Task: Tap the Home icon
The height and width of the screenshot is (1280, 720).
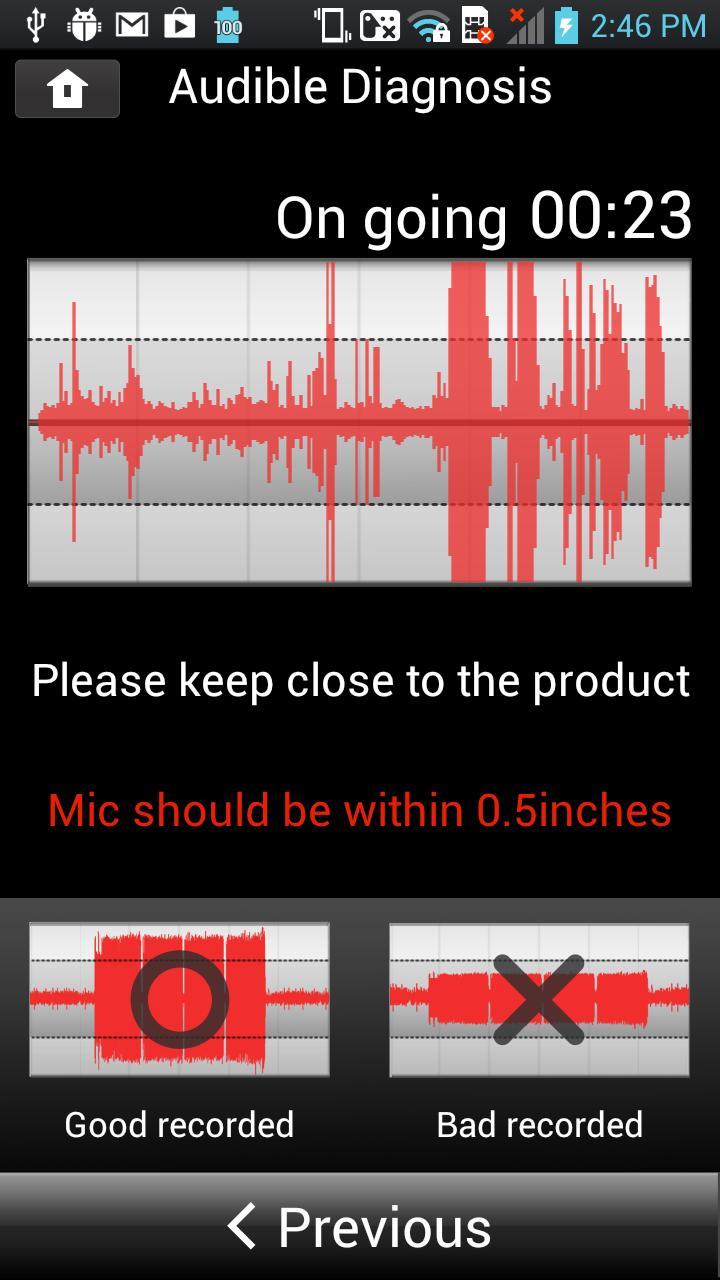Action: coord(67,88)
